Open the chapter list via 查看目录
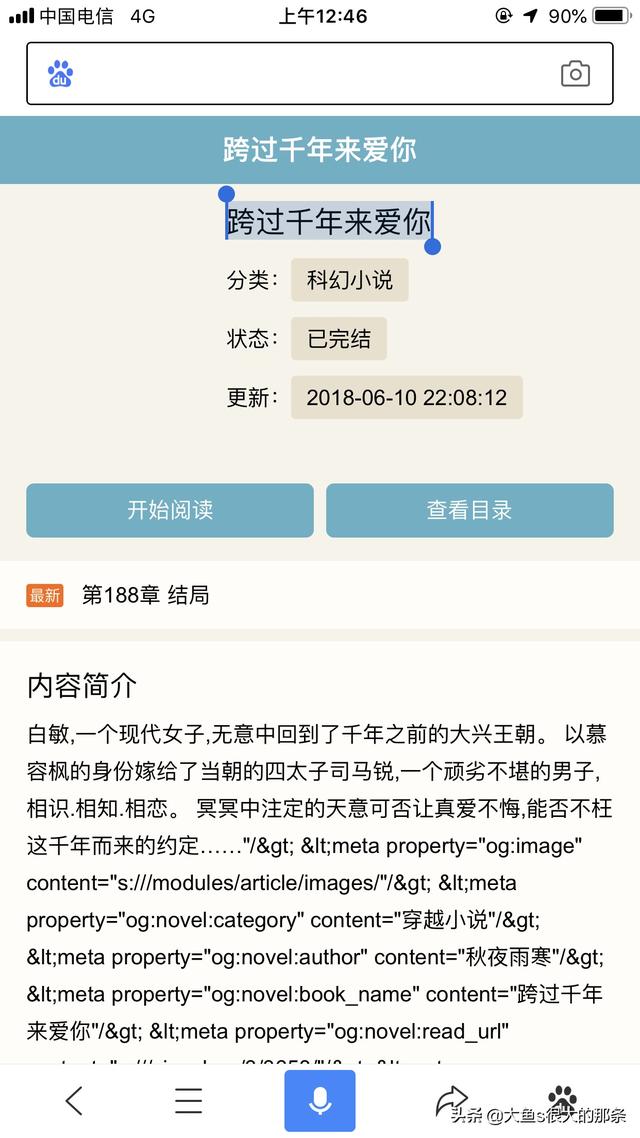Image resolution: width=640 pixels, height=1138 pixels. [x=469, y=510]
